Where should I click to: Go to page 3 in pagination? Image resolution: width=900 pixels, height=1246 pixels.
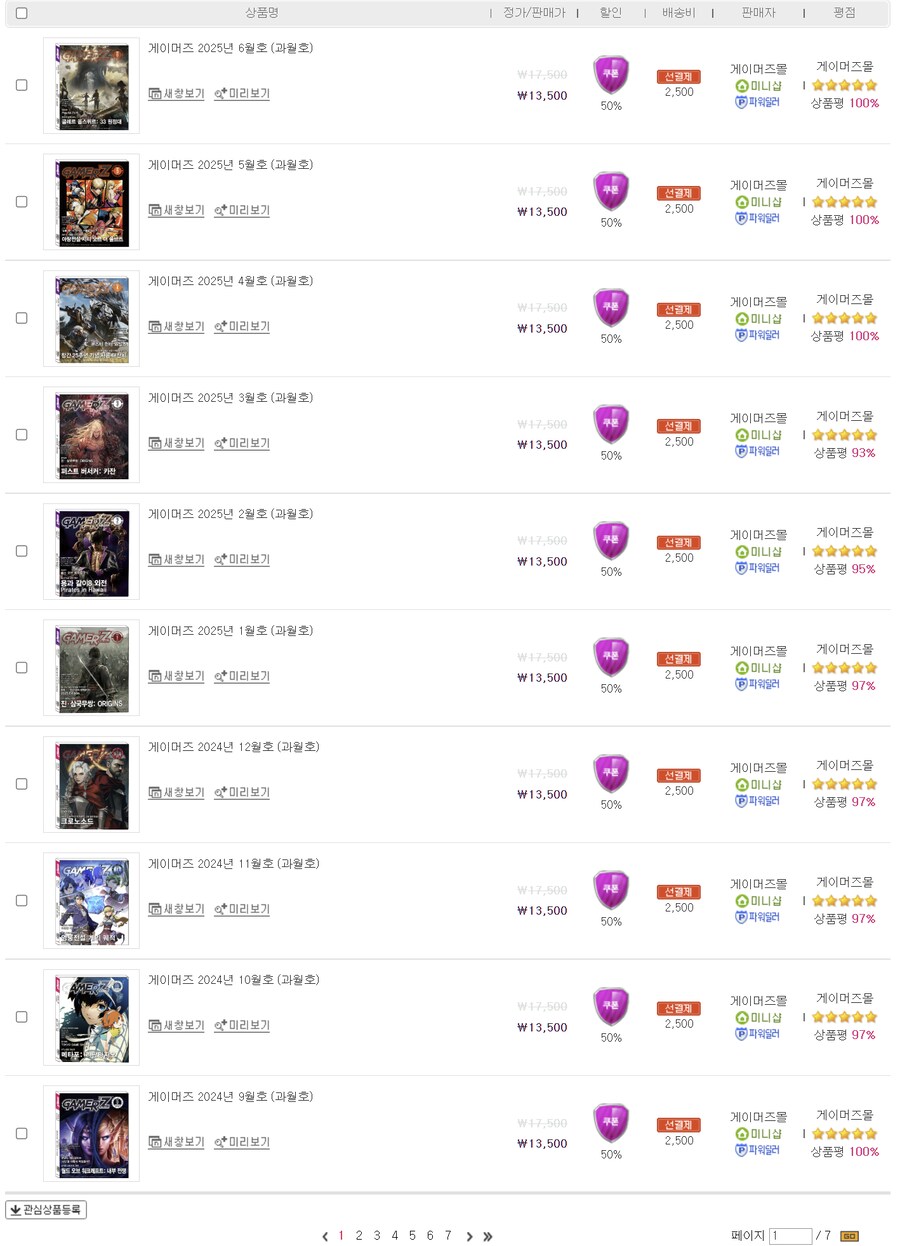(x=376, y=1236)
